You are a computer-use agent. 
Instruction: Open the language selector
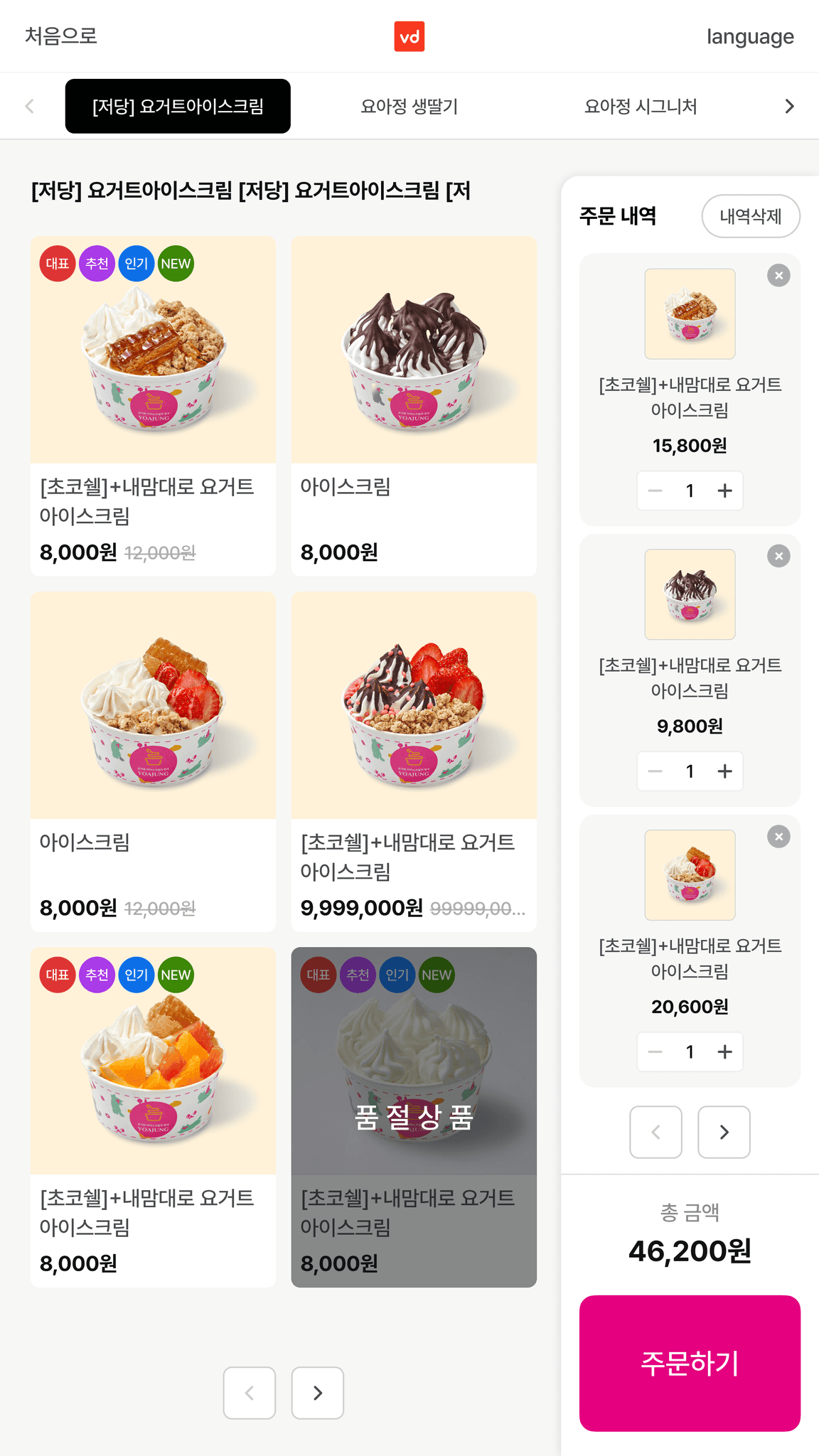click(749, 36)
